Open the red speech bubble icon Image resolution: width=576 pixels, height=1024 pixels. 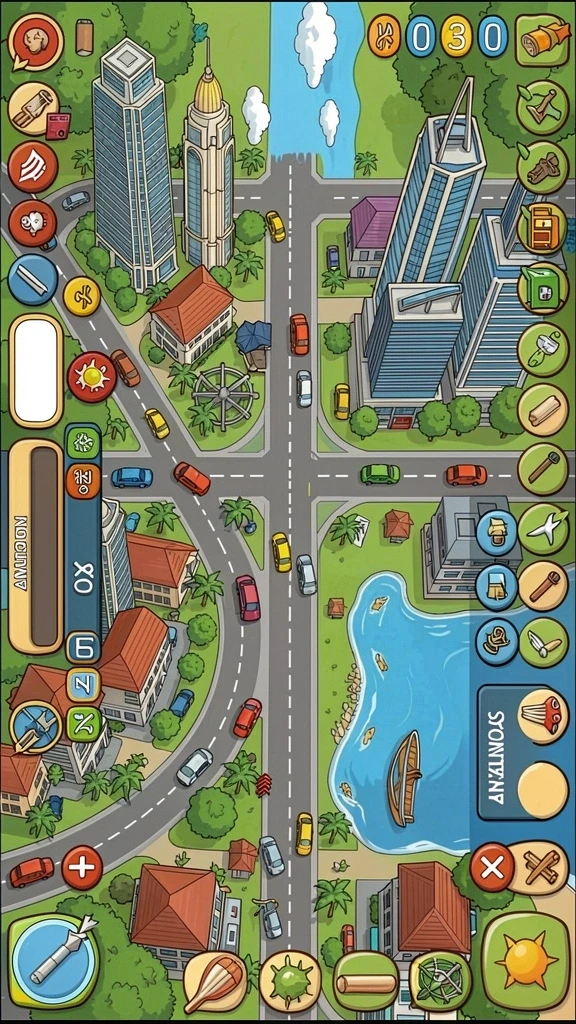35,43
